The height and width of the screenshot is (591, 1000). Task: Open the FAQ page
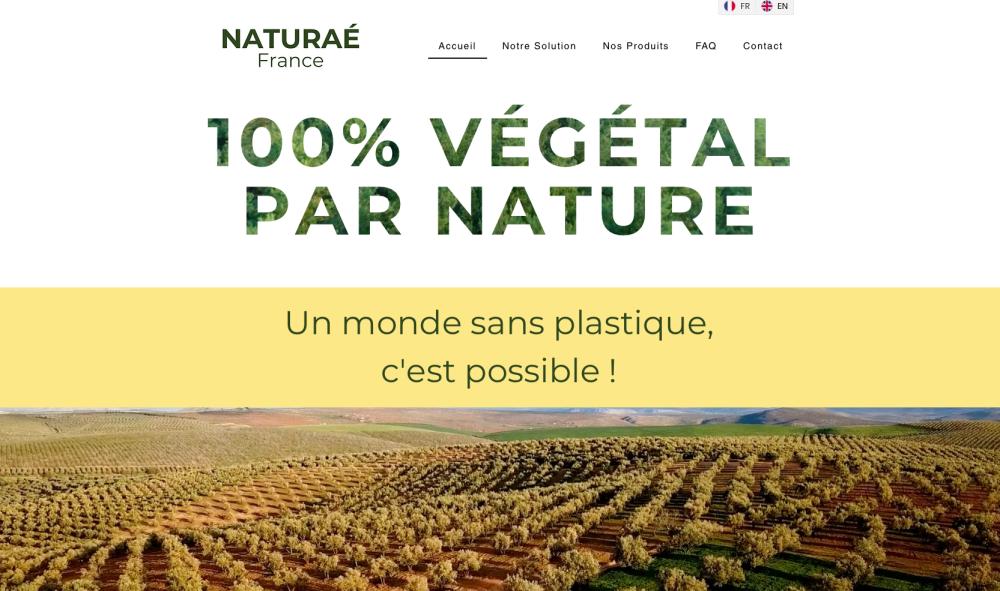(x=706, y=46)
